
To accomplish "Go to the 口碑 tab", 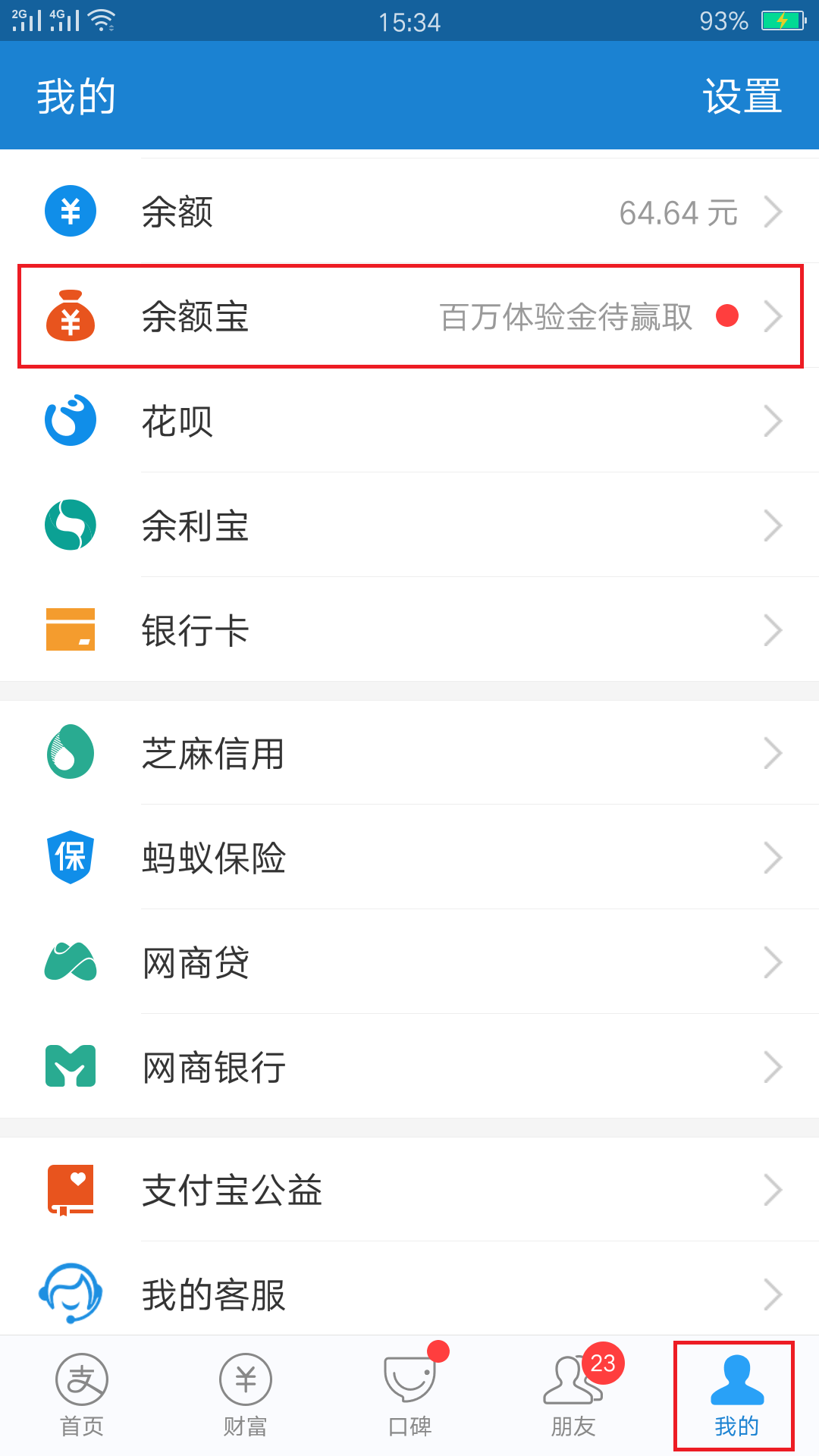I will [409, 1395].
